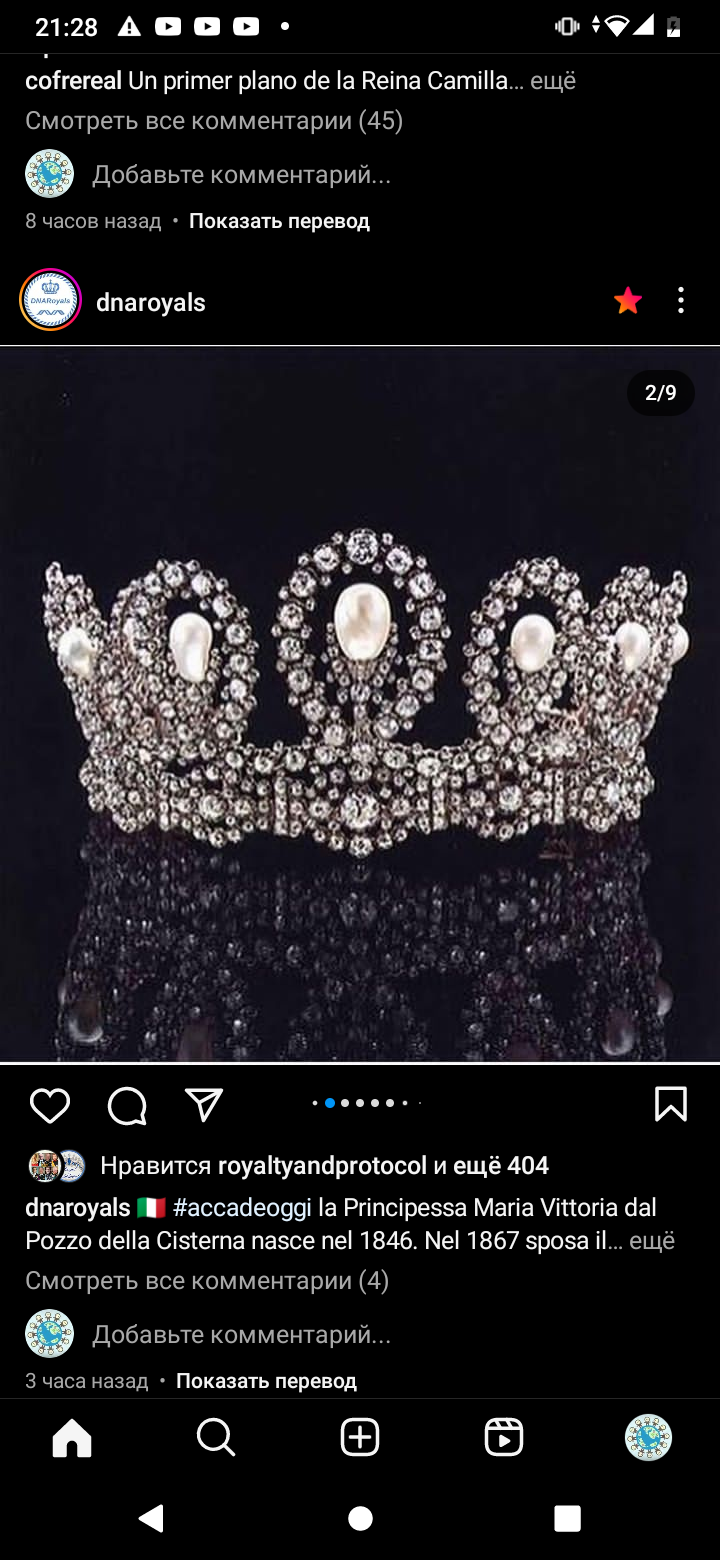Go back with the system back button
The width and height of the screenshot is (720, 1560).
[x=152, y=1518]
